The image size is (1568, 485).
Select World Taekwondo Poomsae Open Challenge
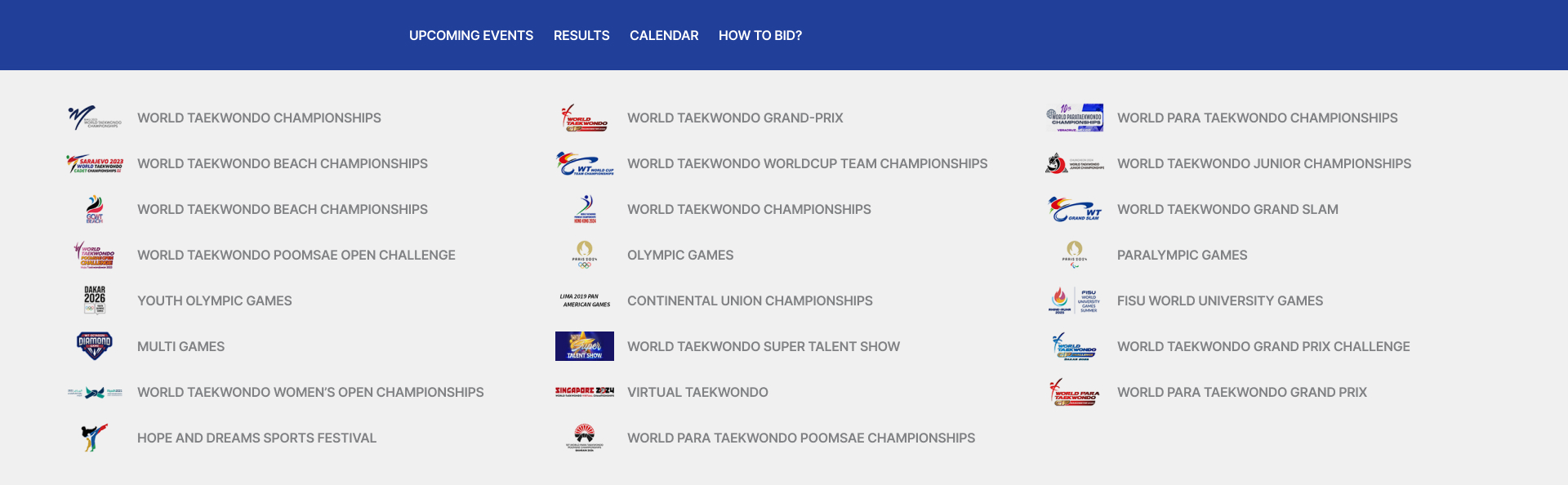[x=296, y=256]
